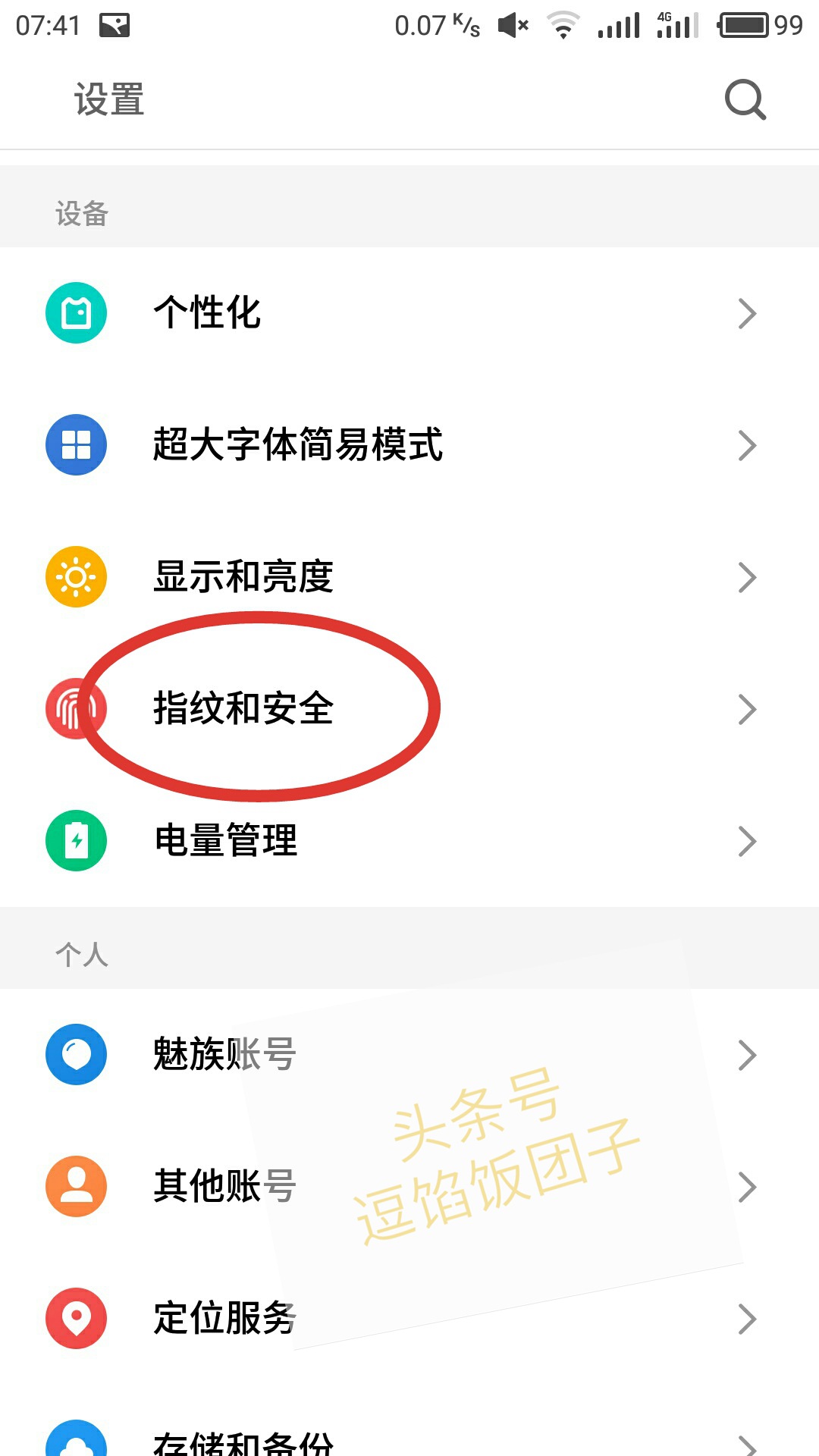Screen dimensions: 819x1456
Task: Open the search magnifier in 设置
Action: point(744,99)
